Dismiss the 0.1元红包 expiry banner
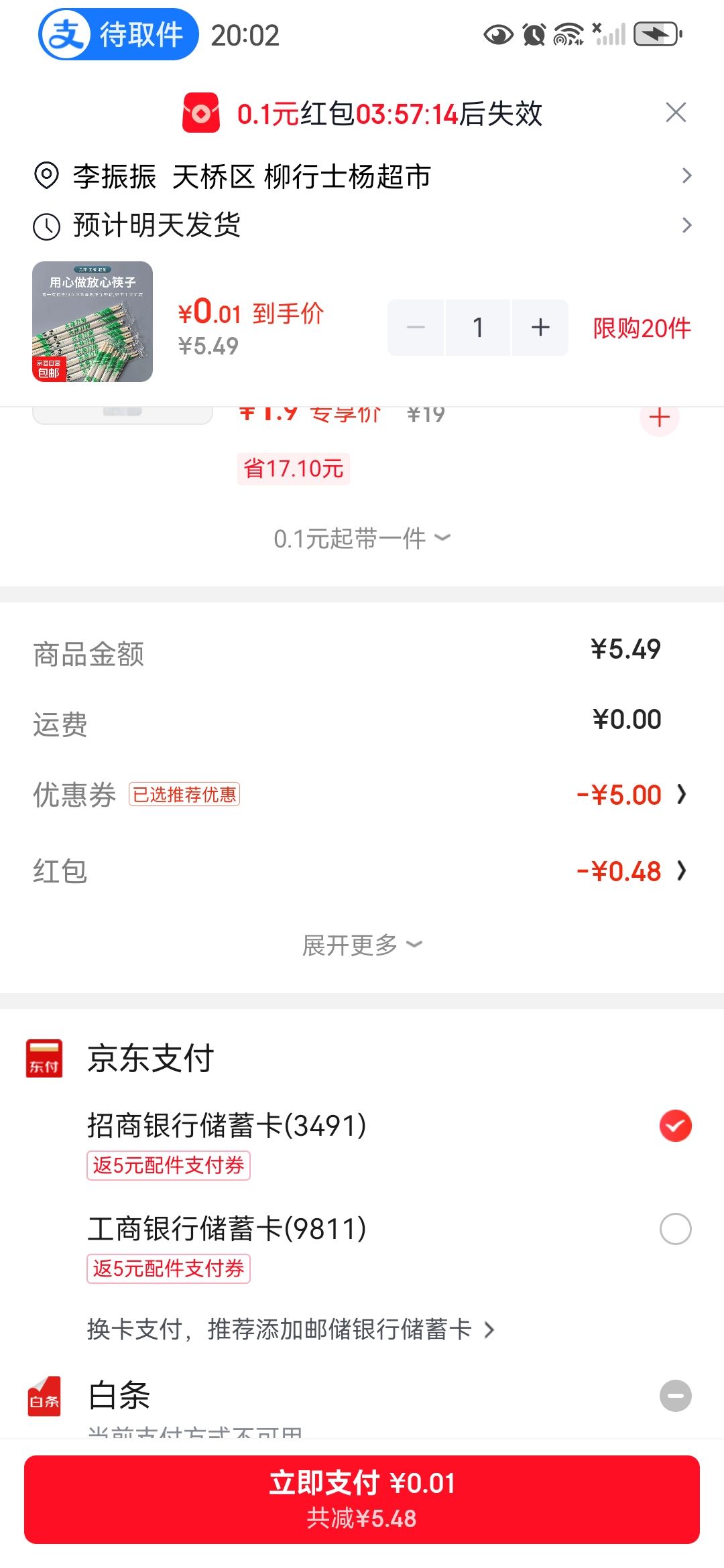724x1568 pixels. point(676,113)
